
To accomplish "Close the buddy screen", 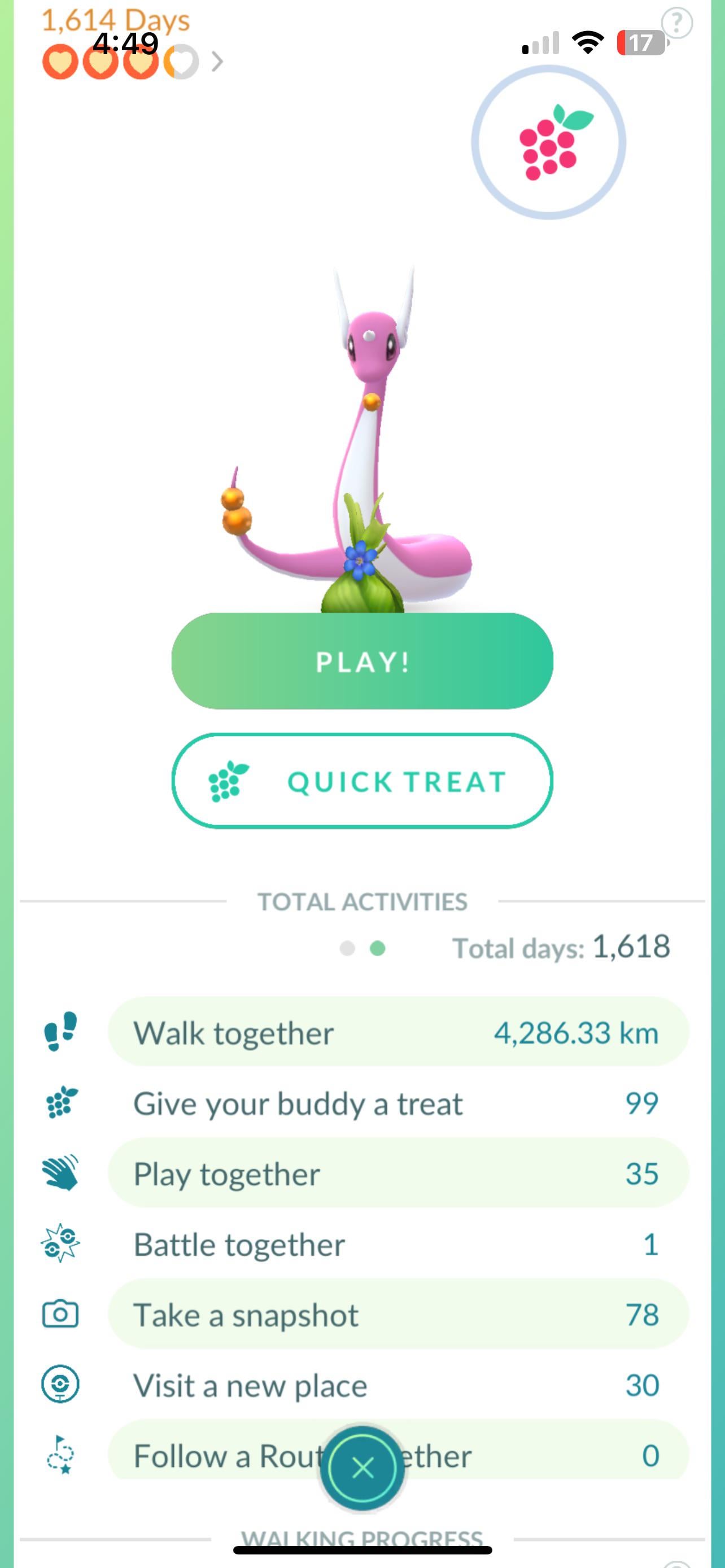I will [x=363, y=1468].
